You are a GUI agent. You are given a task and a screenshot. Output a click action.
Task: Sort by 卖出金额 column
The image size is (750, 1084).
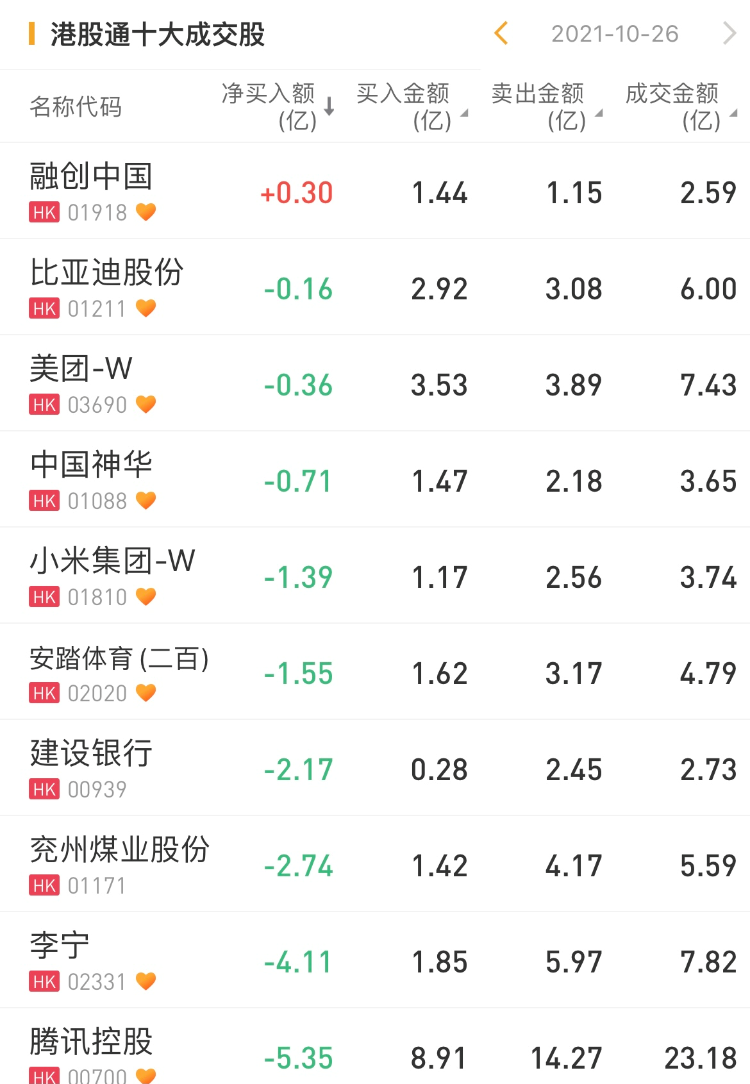pos(546,106)
